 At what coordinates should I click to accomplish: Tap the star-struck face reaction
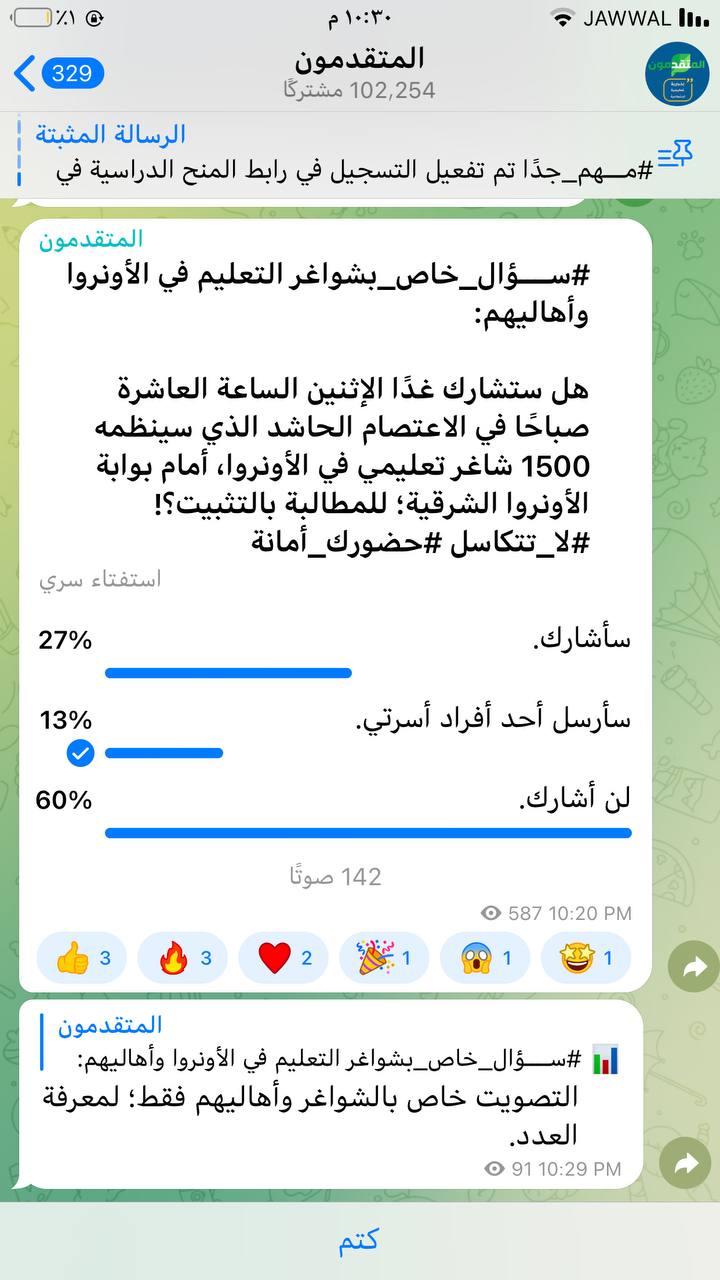[586, 958]
